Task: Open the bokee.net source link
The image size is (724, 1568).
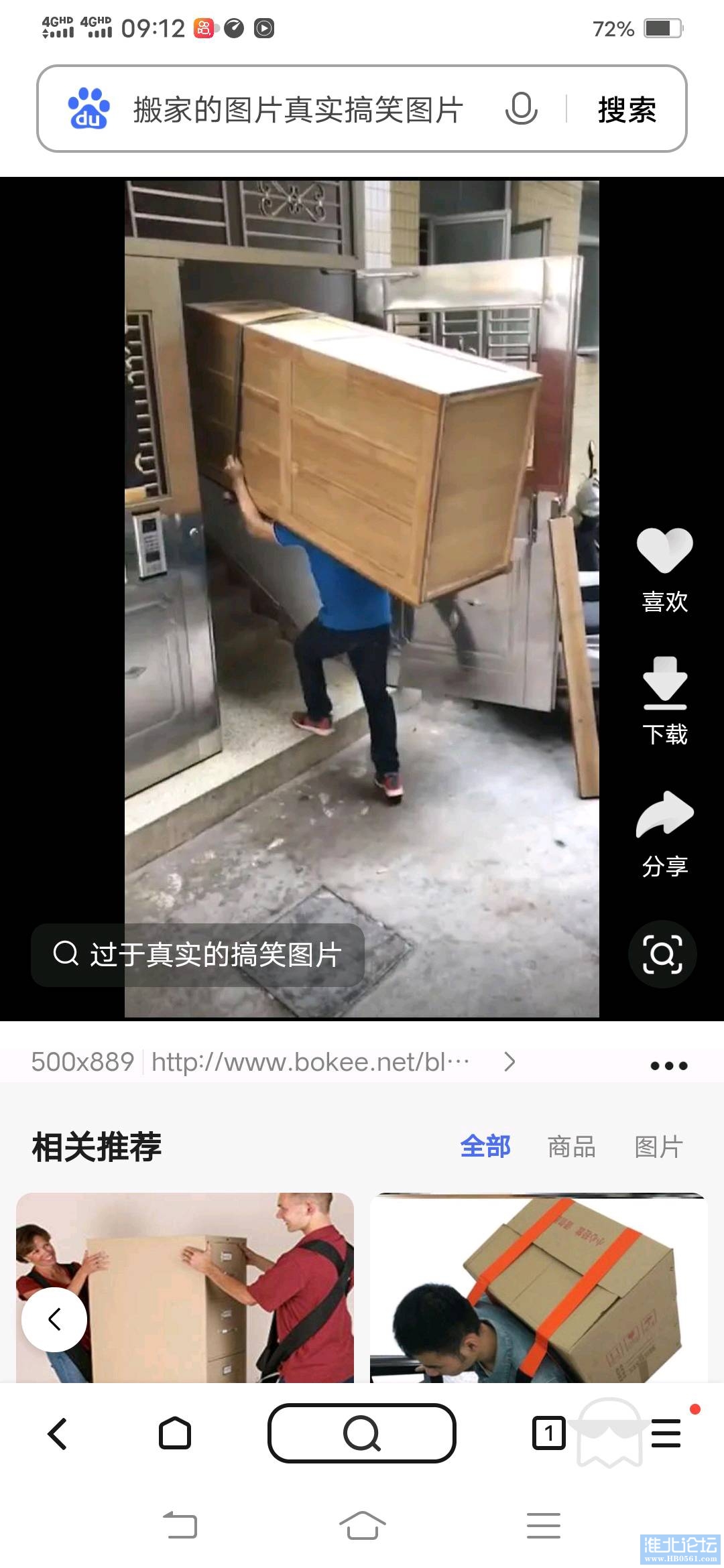Action: point(310,1062)
